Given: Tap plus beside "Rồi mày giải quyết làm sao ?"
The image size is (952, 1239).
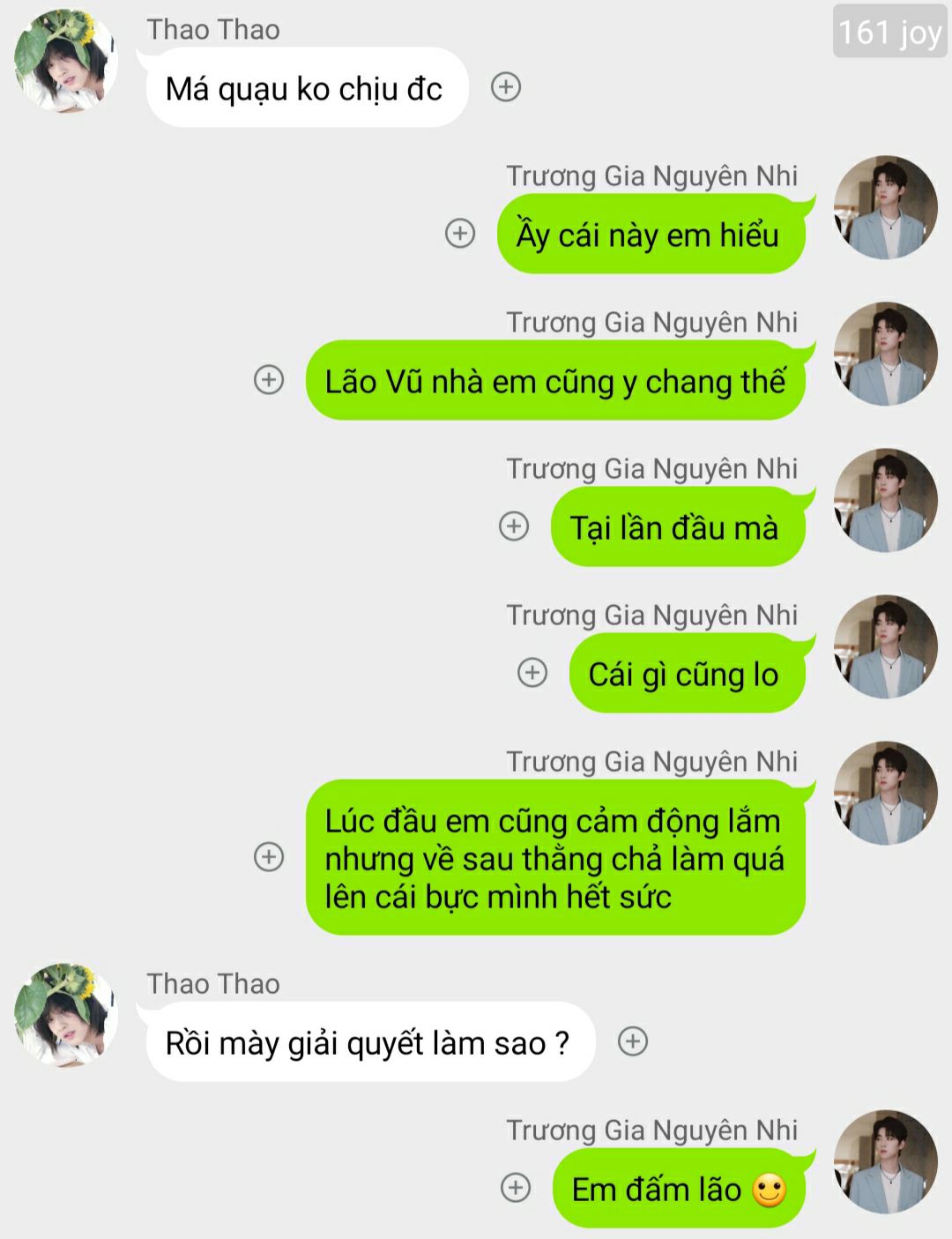Looking at the screenshot, I should [633, 1041].
